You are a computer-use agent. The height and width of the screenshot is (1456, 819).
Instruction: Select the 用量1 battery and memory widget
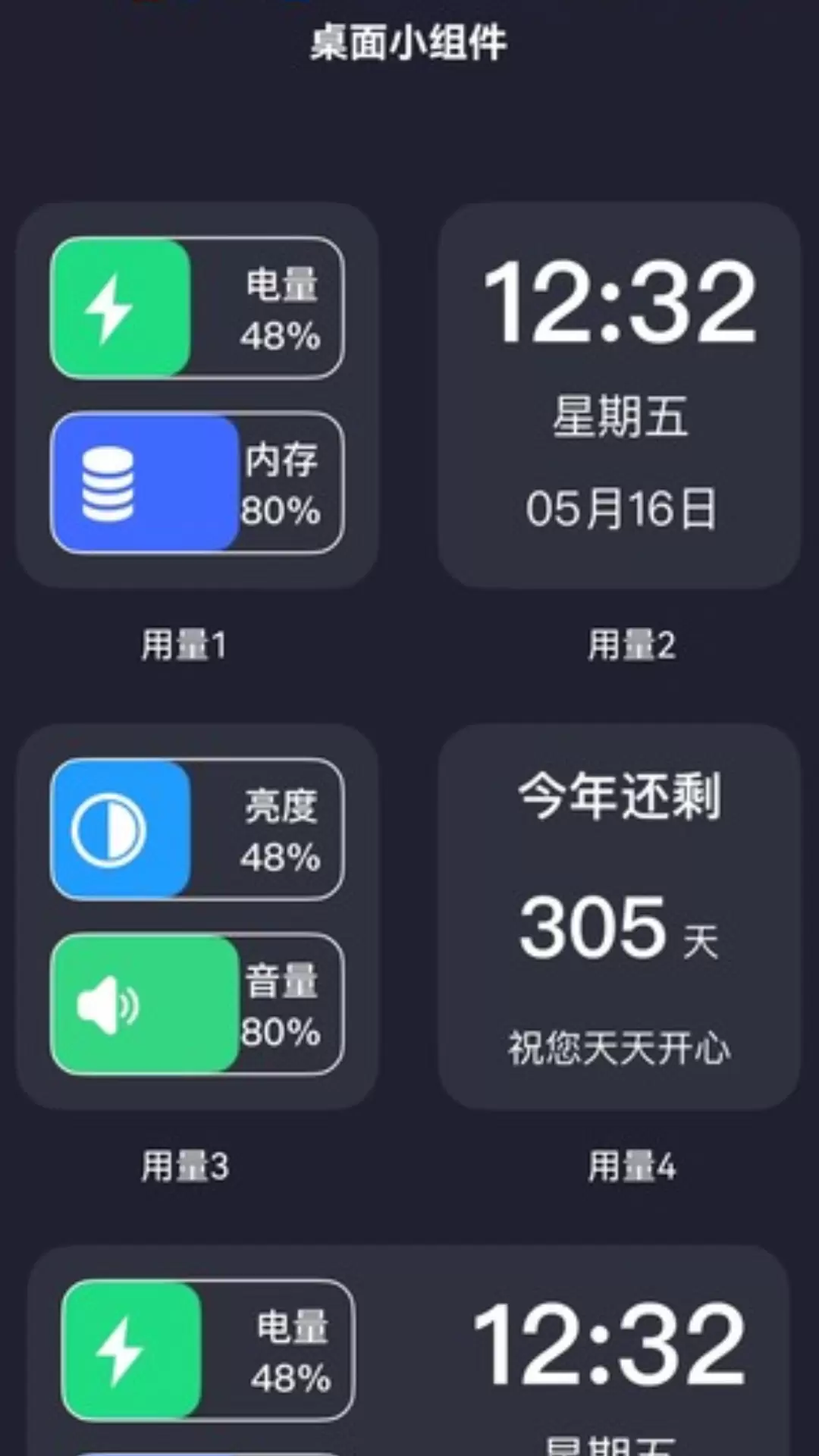[197, 395]
